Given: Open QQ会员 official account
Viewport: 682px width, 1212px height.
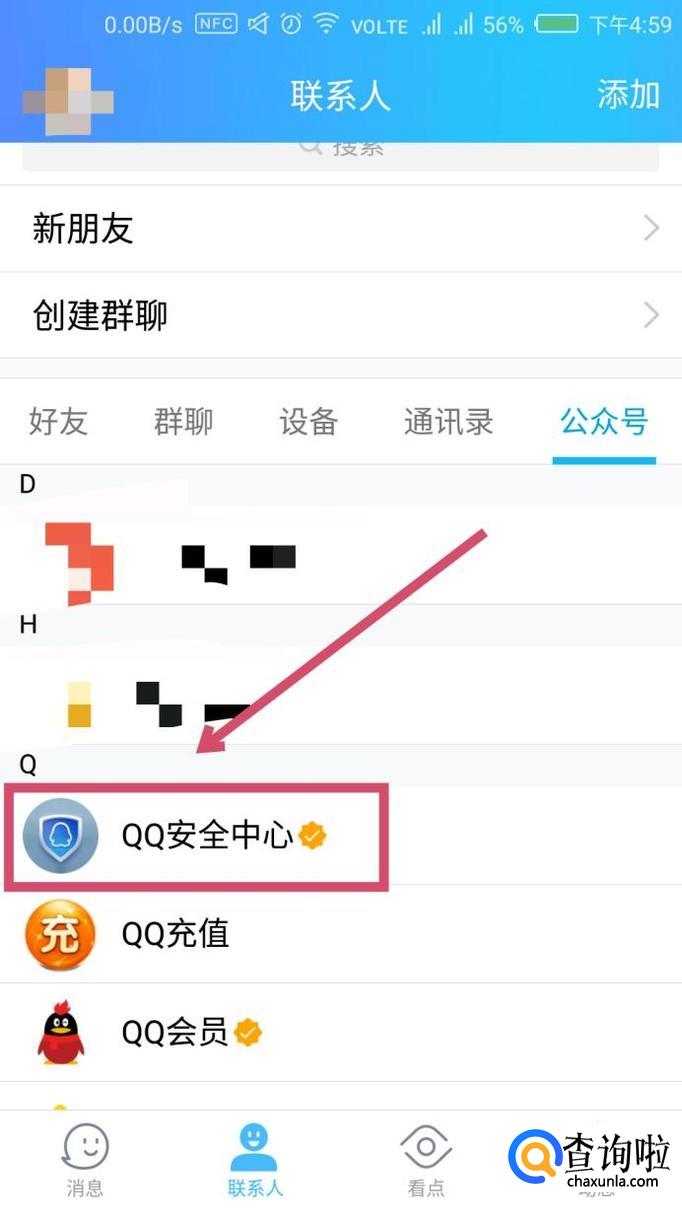Looking at the screenshot, I should tap(175, 1032).
